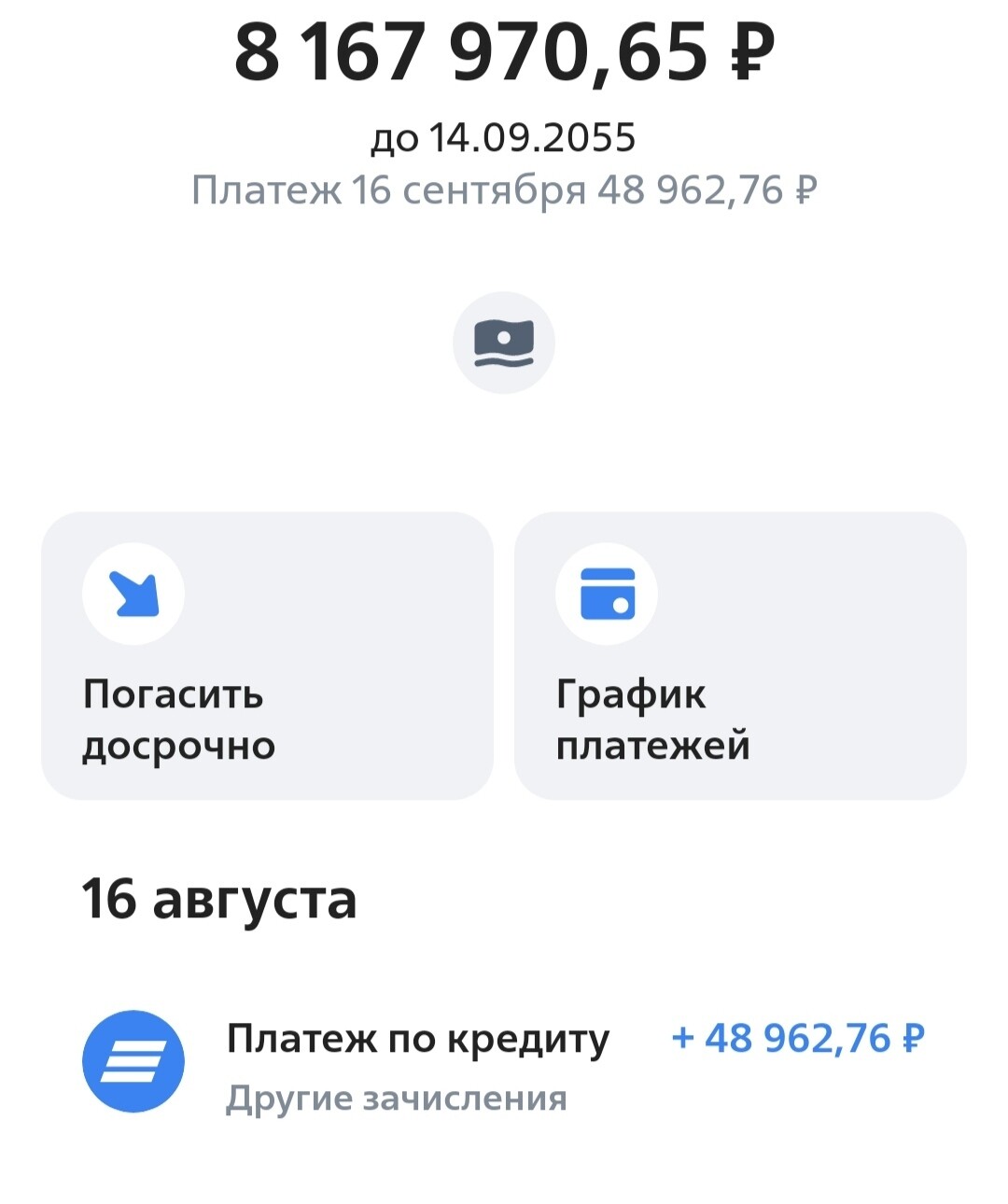Open the Платеж по кредиту transaction
This screenshot has height=1204, width=1008.
504,1064
